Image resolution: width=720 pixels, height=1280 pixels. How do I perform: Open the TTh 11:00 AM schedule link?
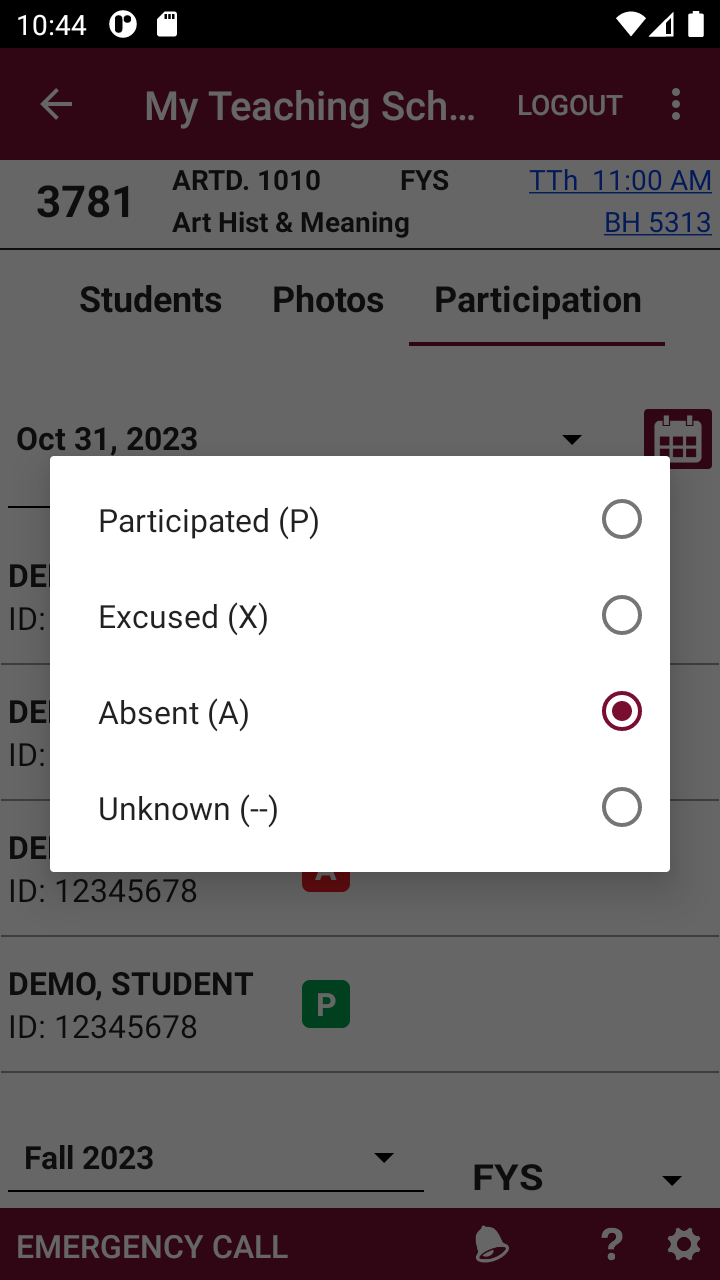click(x=620, y=180)
